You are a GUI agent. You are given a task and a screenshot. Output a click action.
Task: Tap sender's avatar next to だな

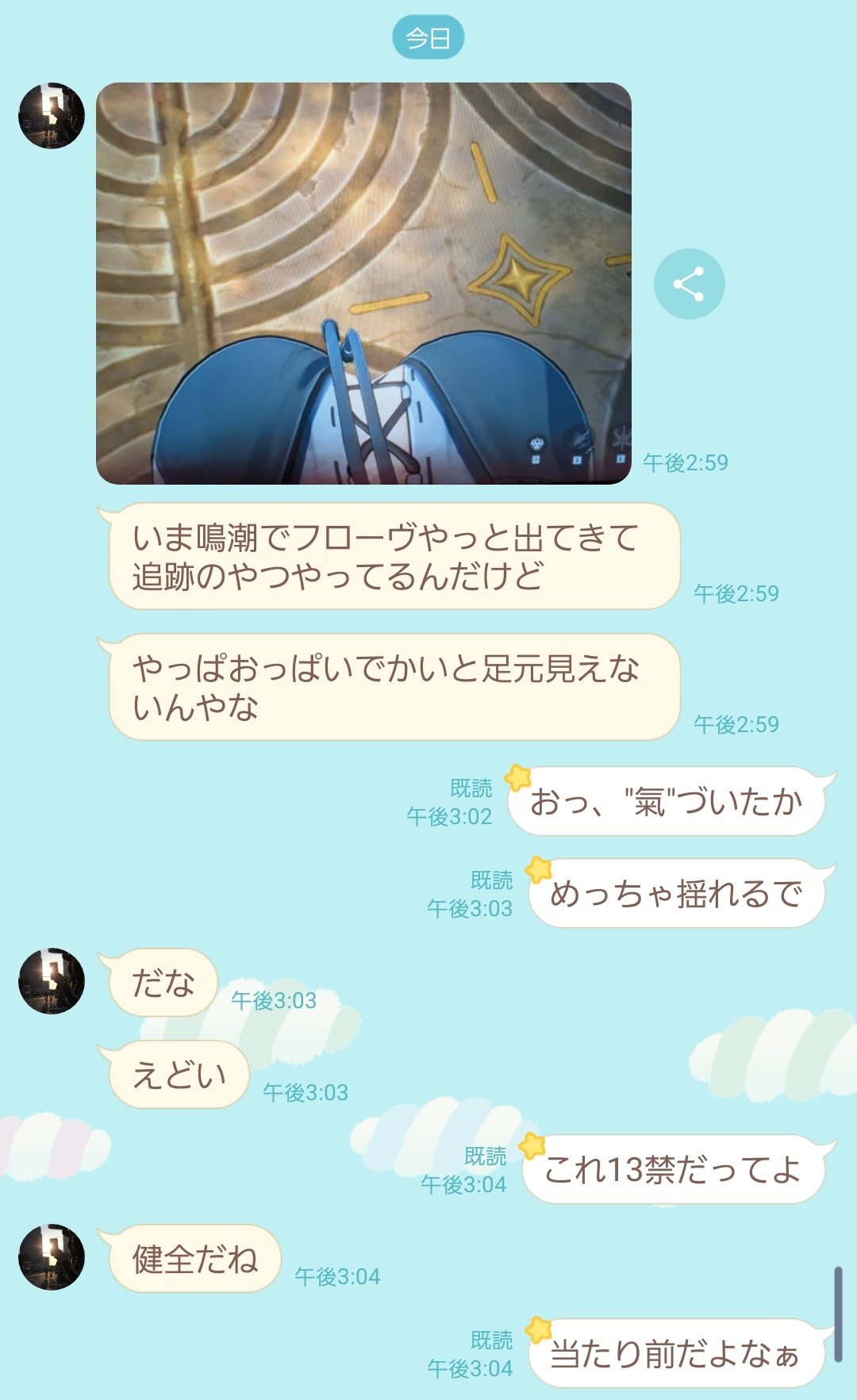tap(52, 980)
